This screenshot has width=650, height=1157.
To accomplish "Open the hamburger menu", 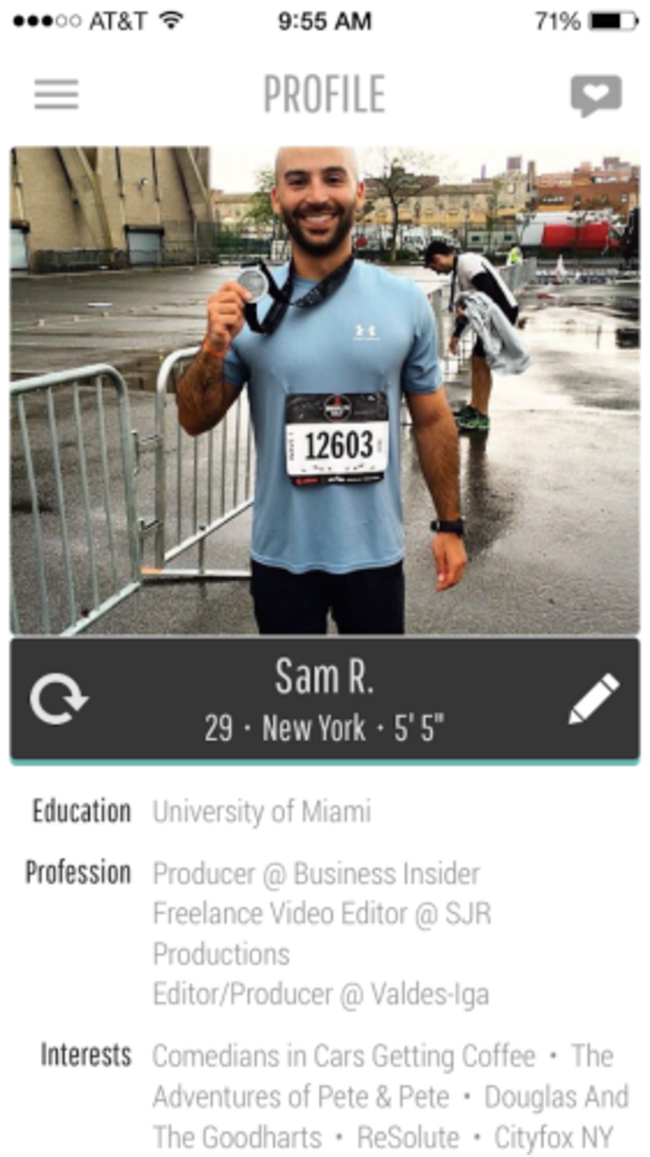I will point(56,94).
